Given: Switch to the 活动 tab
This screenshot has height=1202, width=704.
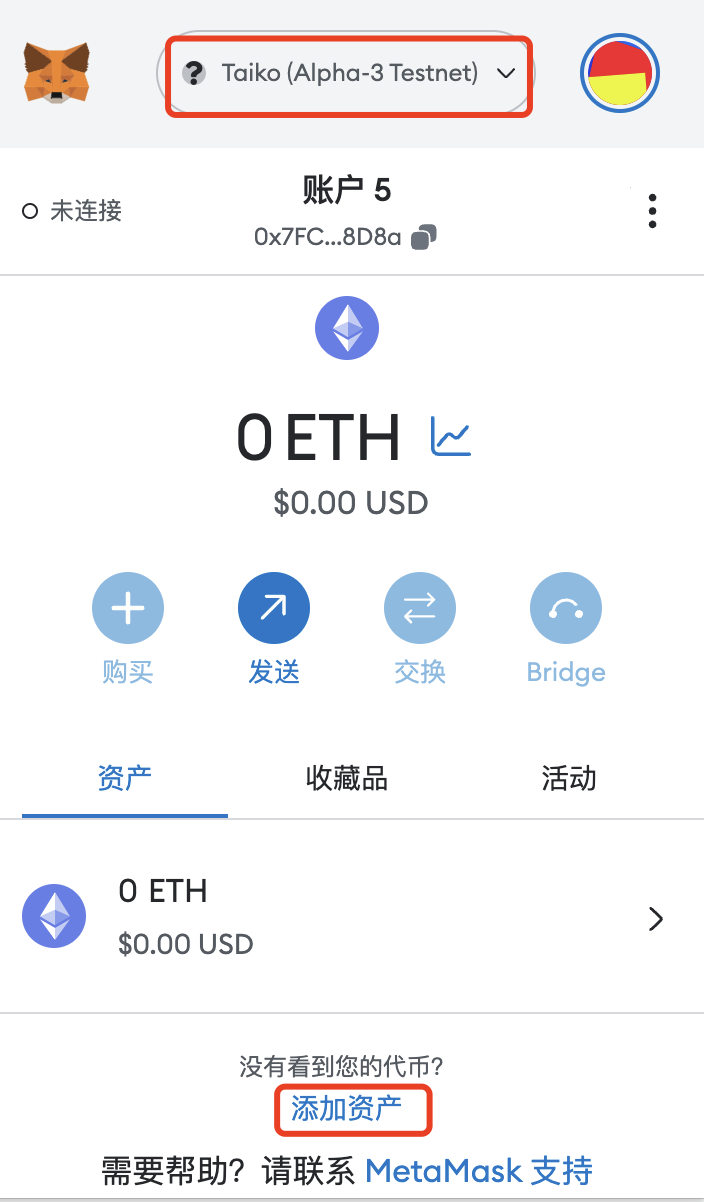Looking at the screenshot, I should (x=568, y=778).
